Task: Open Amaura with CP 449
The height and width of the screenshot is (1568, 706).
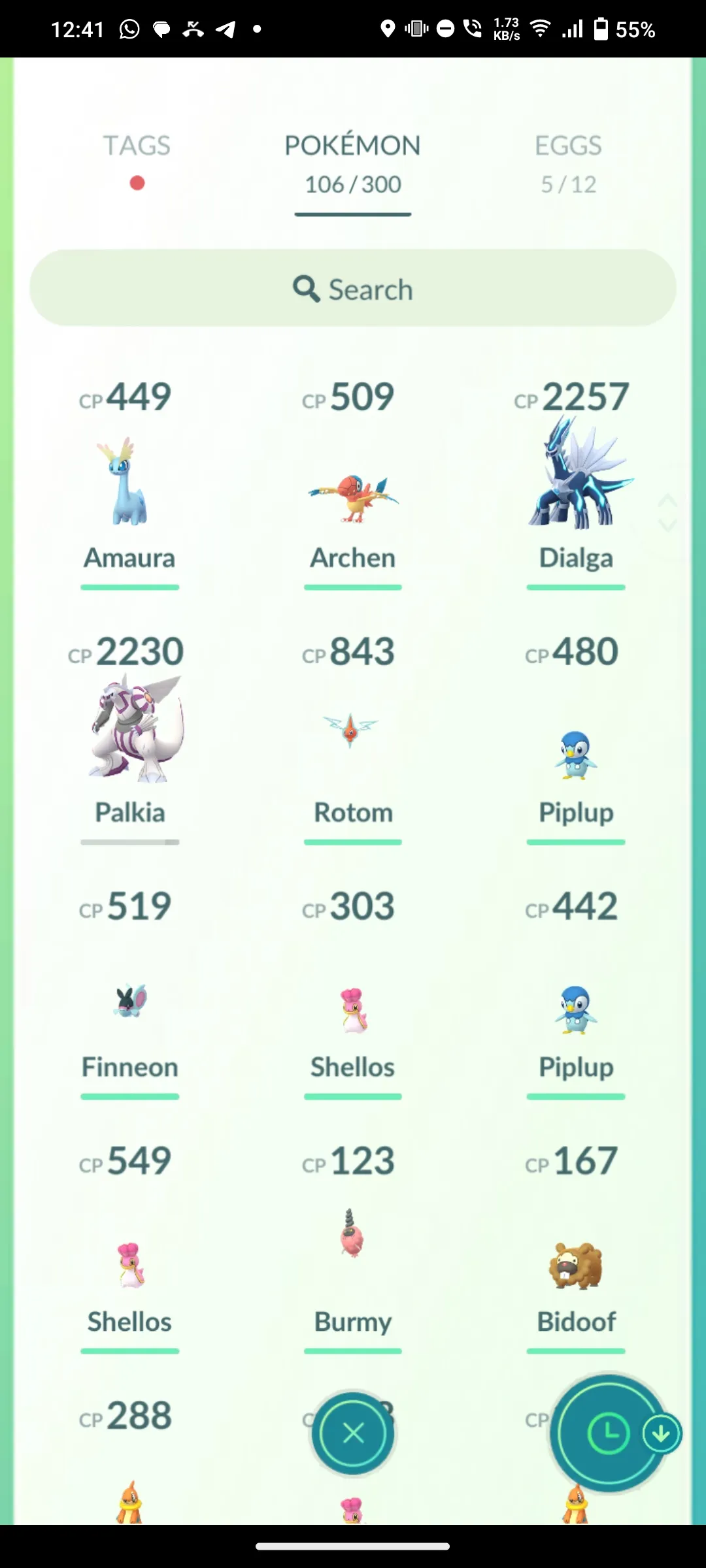Action: pos(129,483)
